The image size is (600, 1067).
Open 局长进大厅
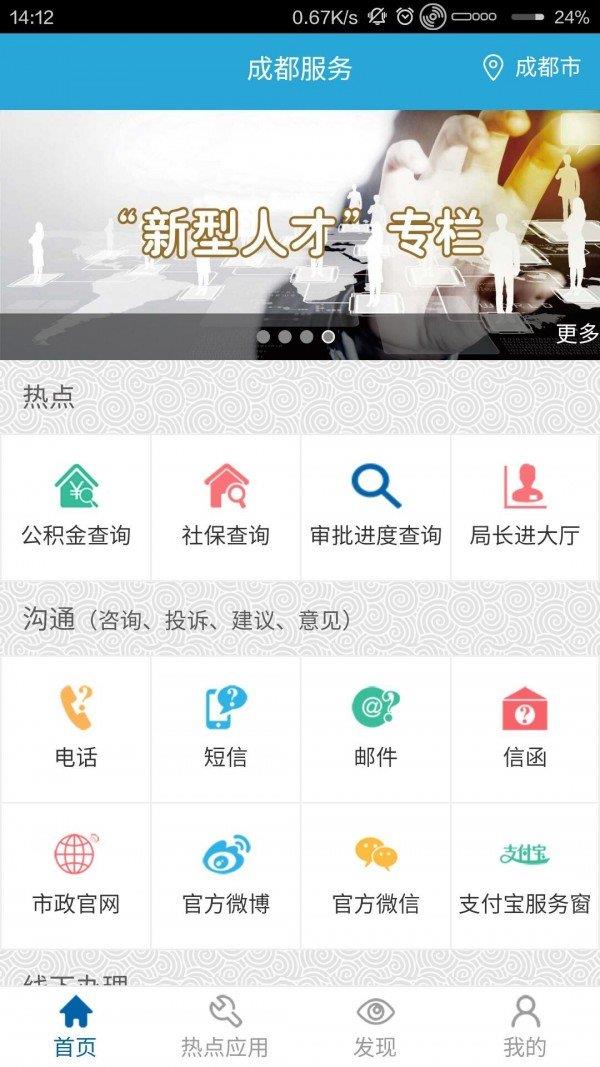coord(525,507)
